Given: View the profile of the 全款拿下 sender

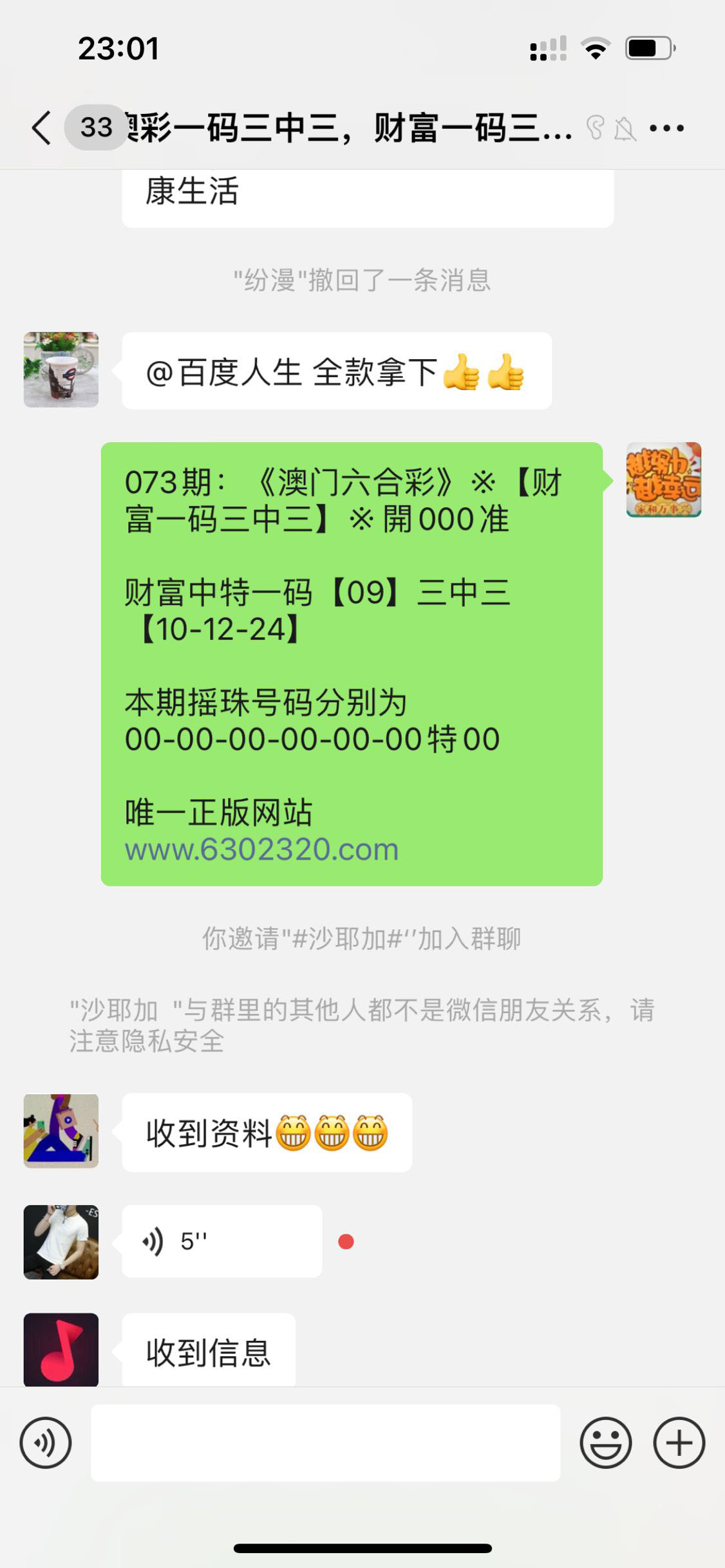Looking at the screenshot, I should (61, 369).
